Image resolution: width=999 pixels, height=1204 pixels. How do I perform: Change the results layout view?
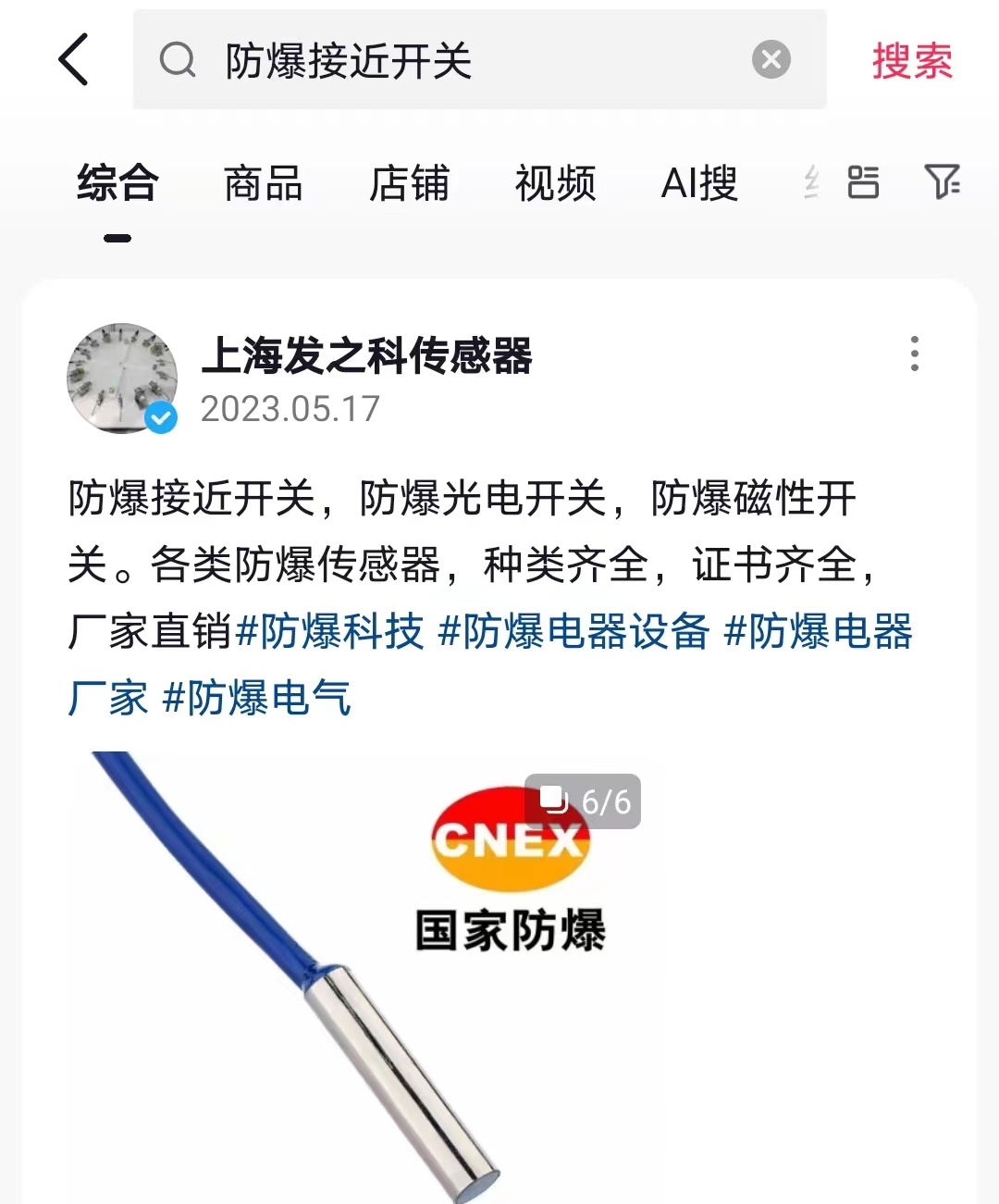click(863, 182)
